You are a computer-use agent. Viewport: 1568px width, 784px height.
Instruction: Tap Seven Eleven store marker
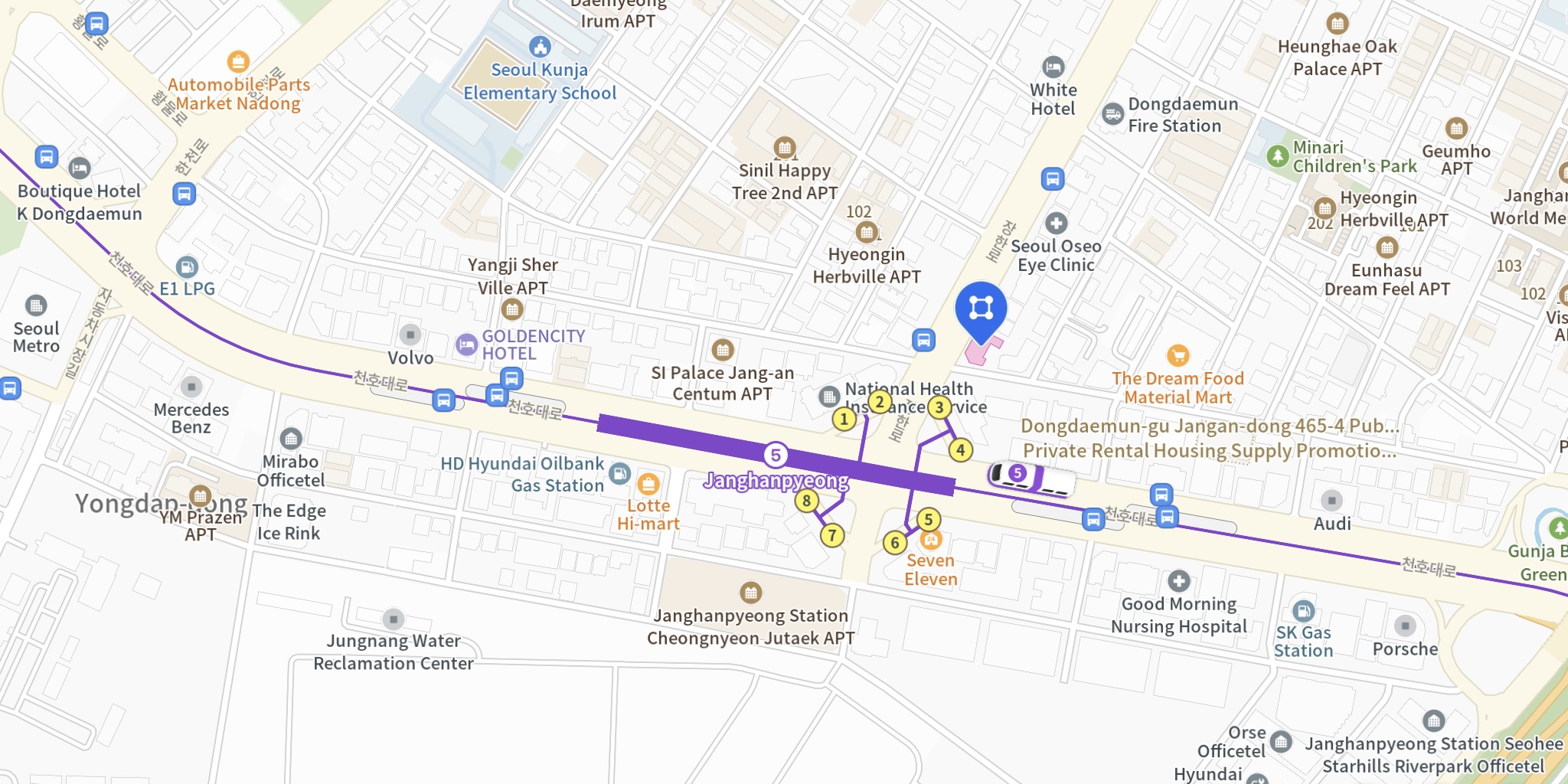tap(930, 541)
